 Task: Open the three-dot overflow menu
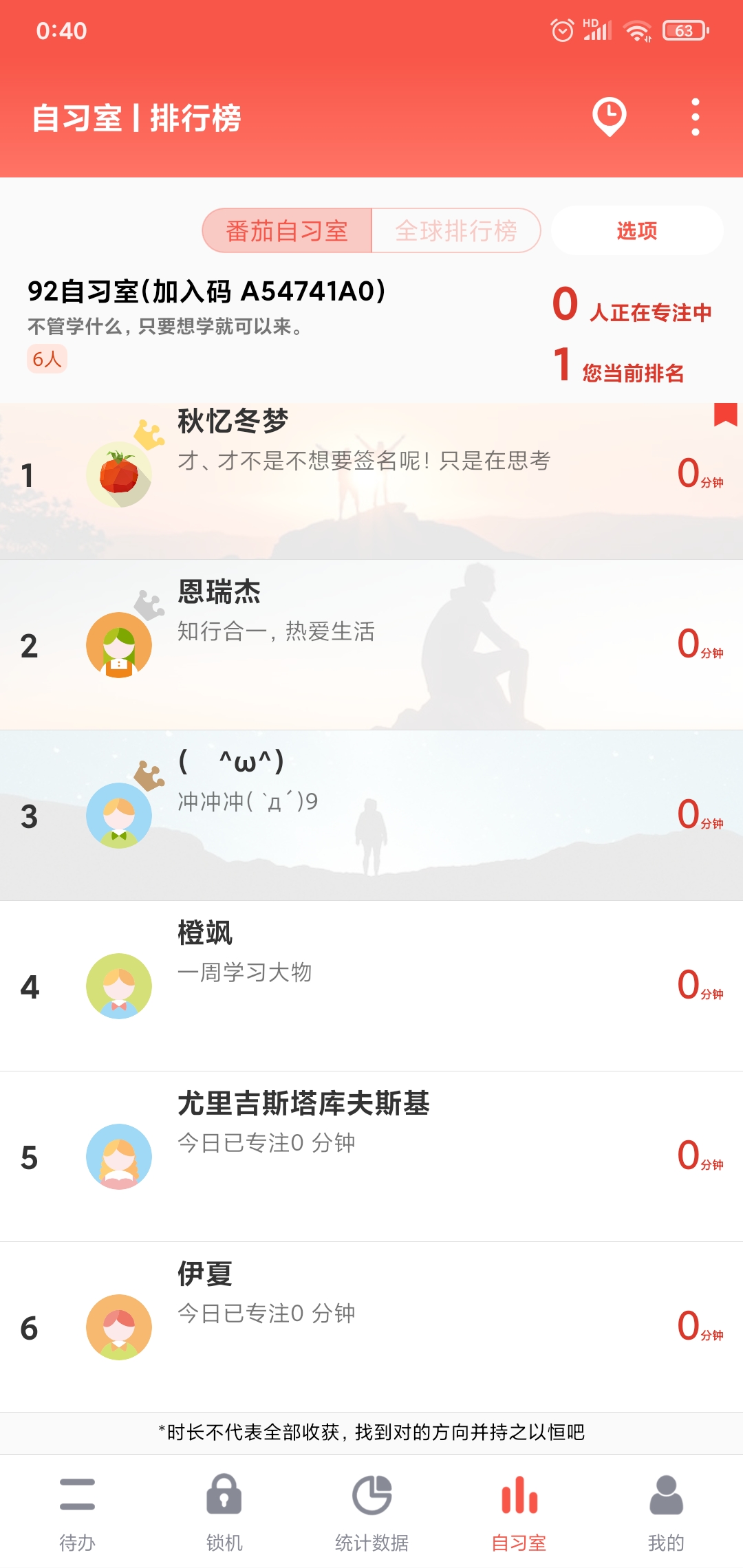pos(696,117)
